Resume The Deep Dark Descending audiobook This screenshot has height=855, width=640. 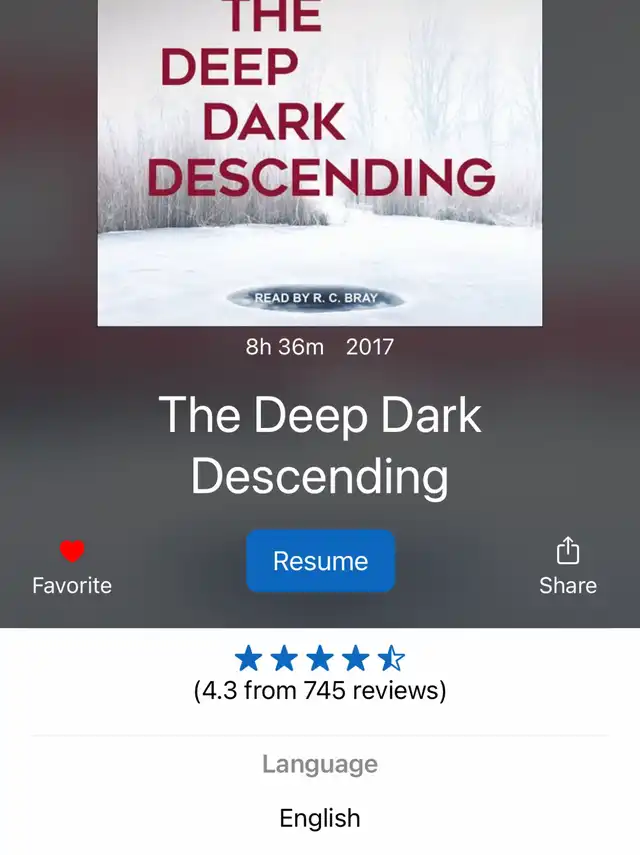click(320, 561)
